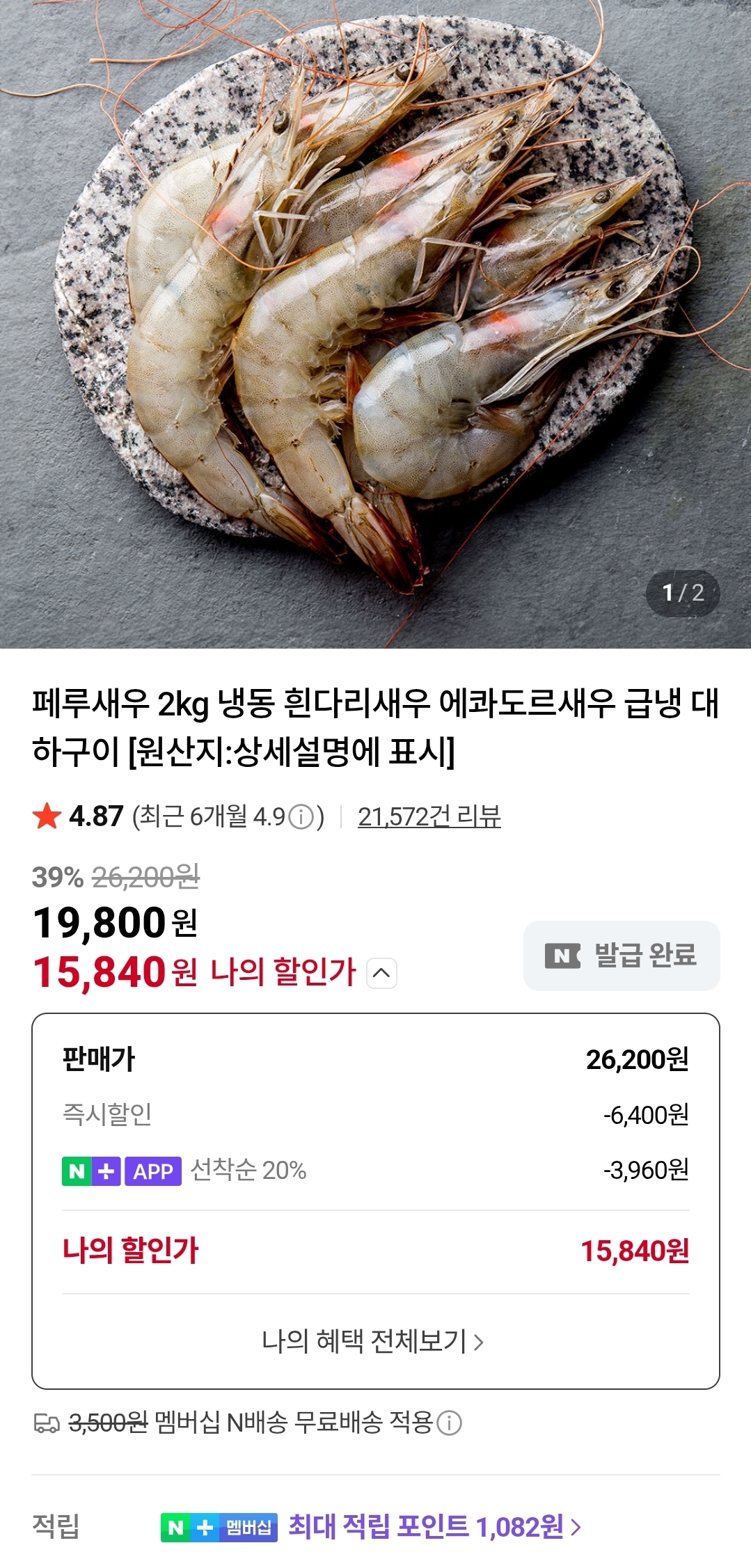Collapse the 나의 할인가 price breakdown

tap(381, 973)
